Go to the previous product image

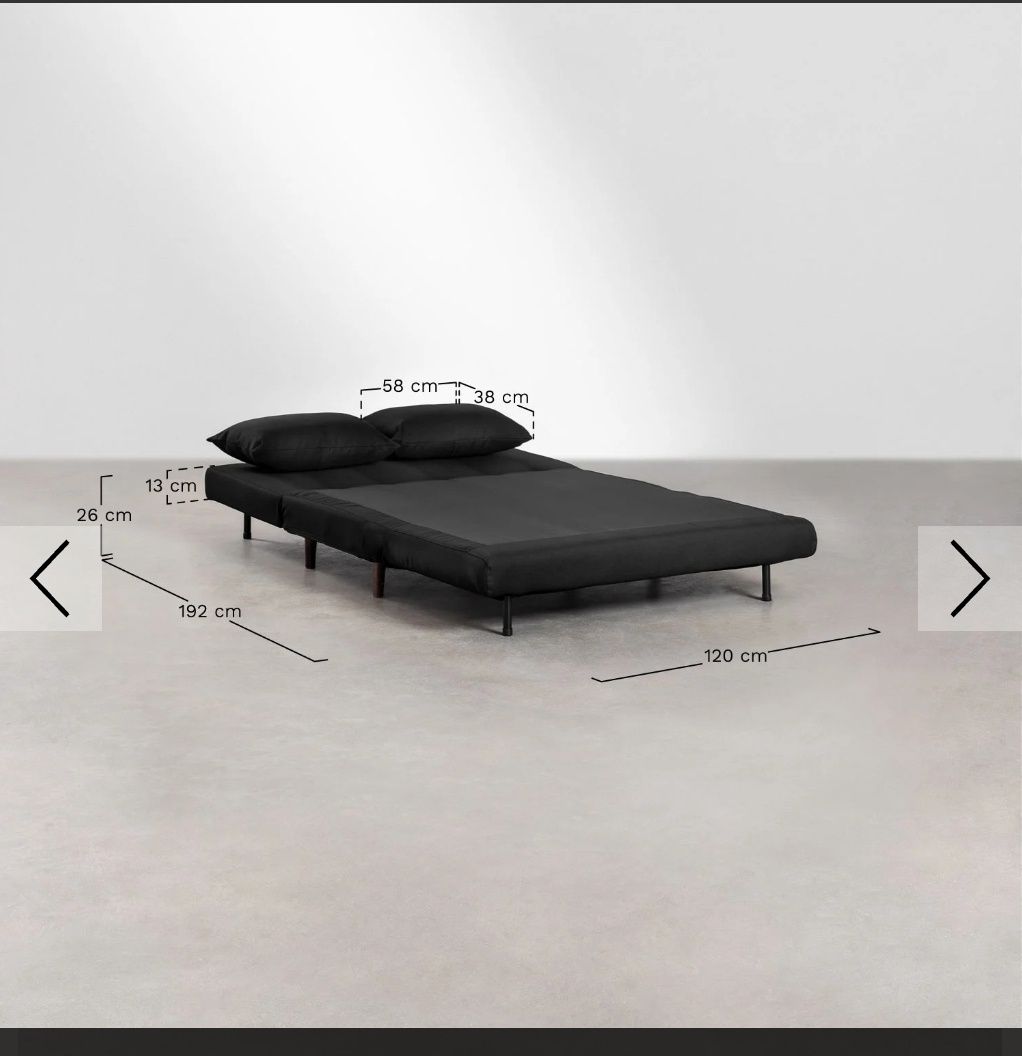[50, 578]
